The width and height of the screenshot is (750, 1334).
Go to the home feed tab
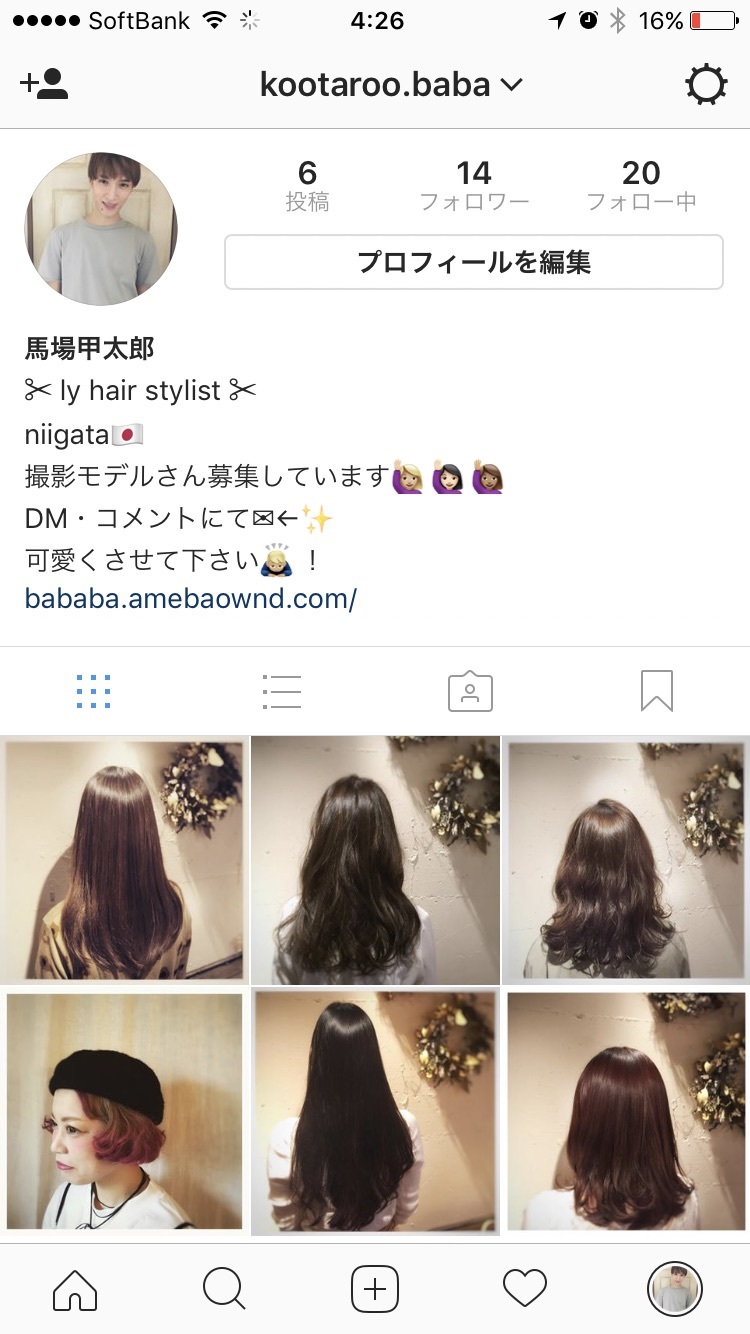click(x=75, y=1288)
